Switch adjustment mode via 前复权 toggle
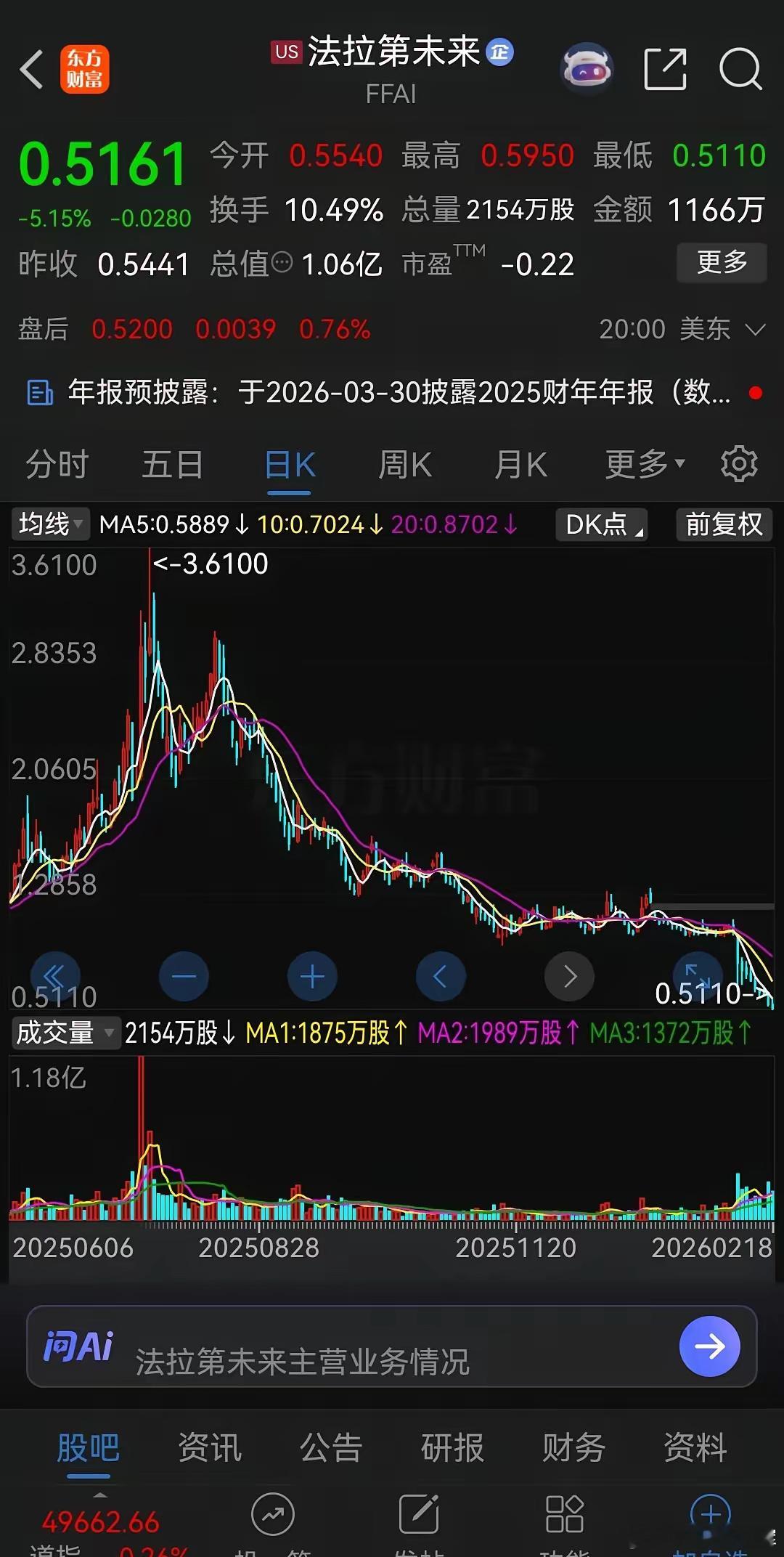This screenshot has width=784, height=1557. click(723, 524)
